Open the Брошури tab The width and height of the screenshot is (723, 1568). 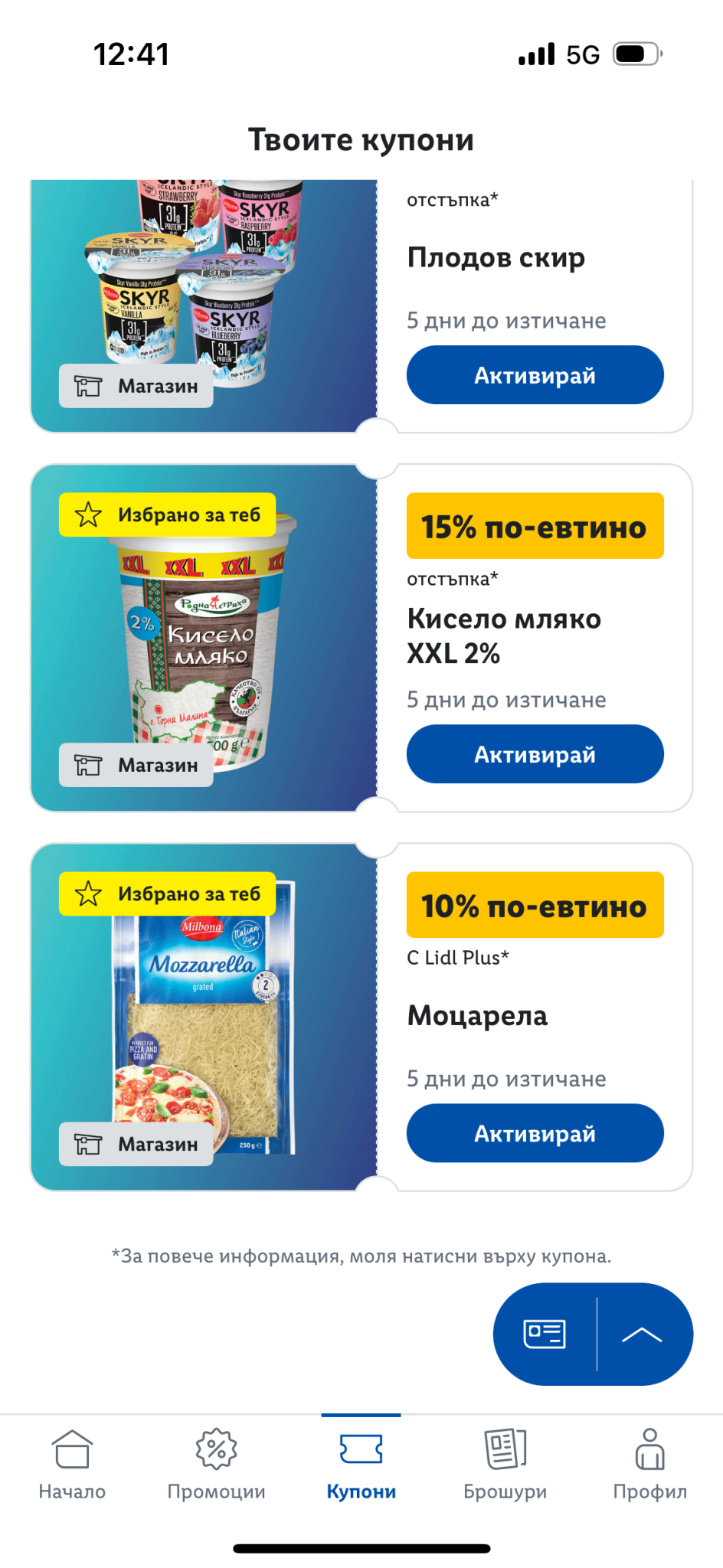(505, 1464)
